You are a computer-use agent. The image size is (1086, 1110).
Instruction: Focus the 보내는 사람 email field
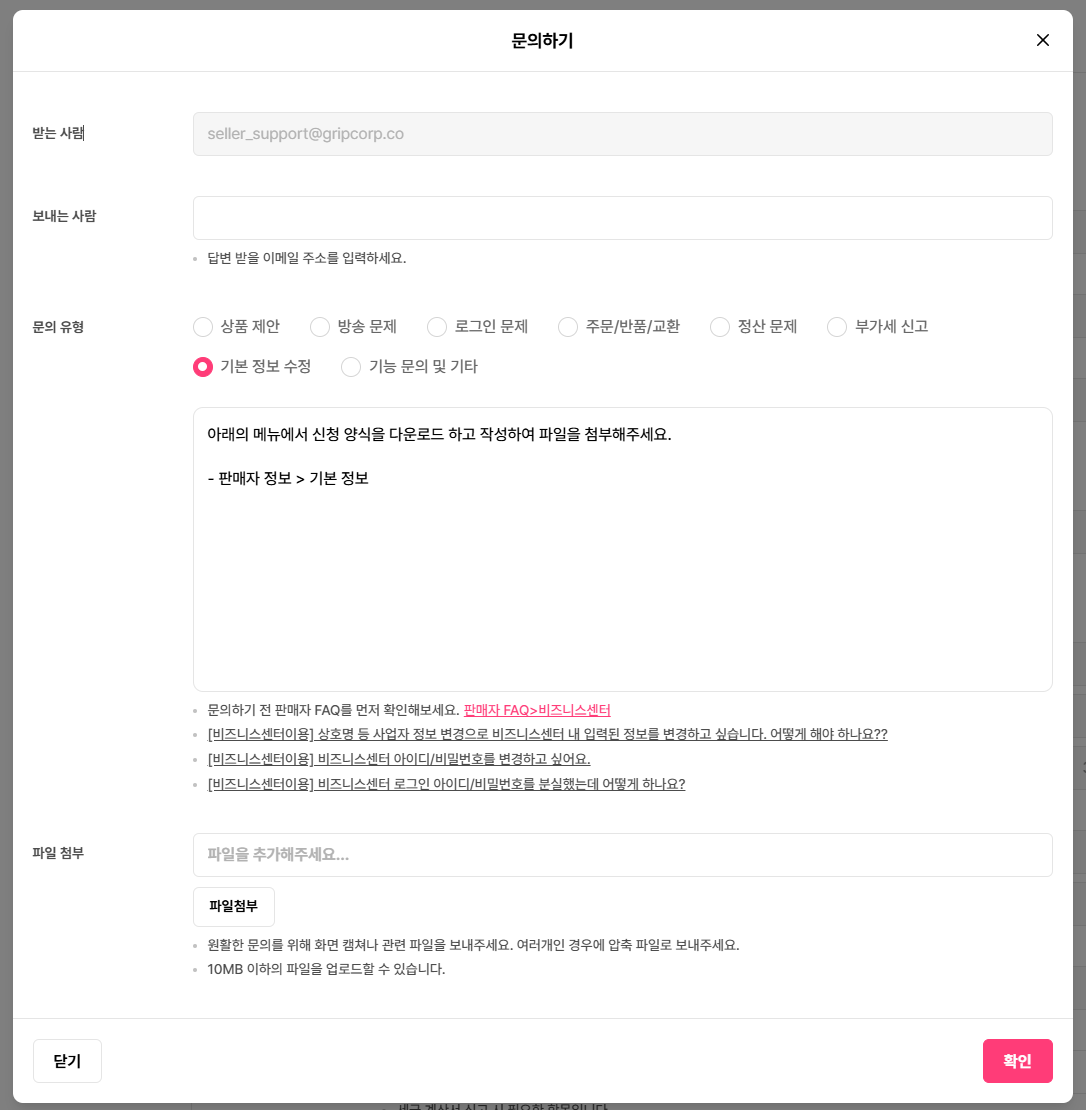(622, 218)
